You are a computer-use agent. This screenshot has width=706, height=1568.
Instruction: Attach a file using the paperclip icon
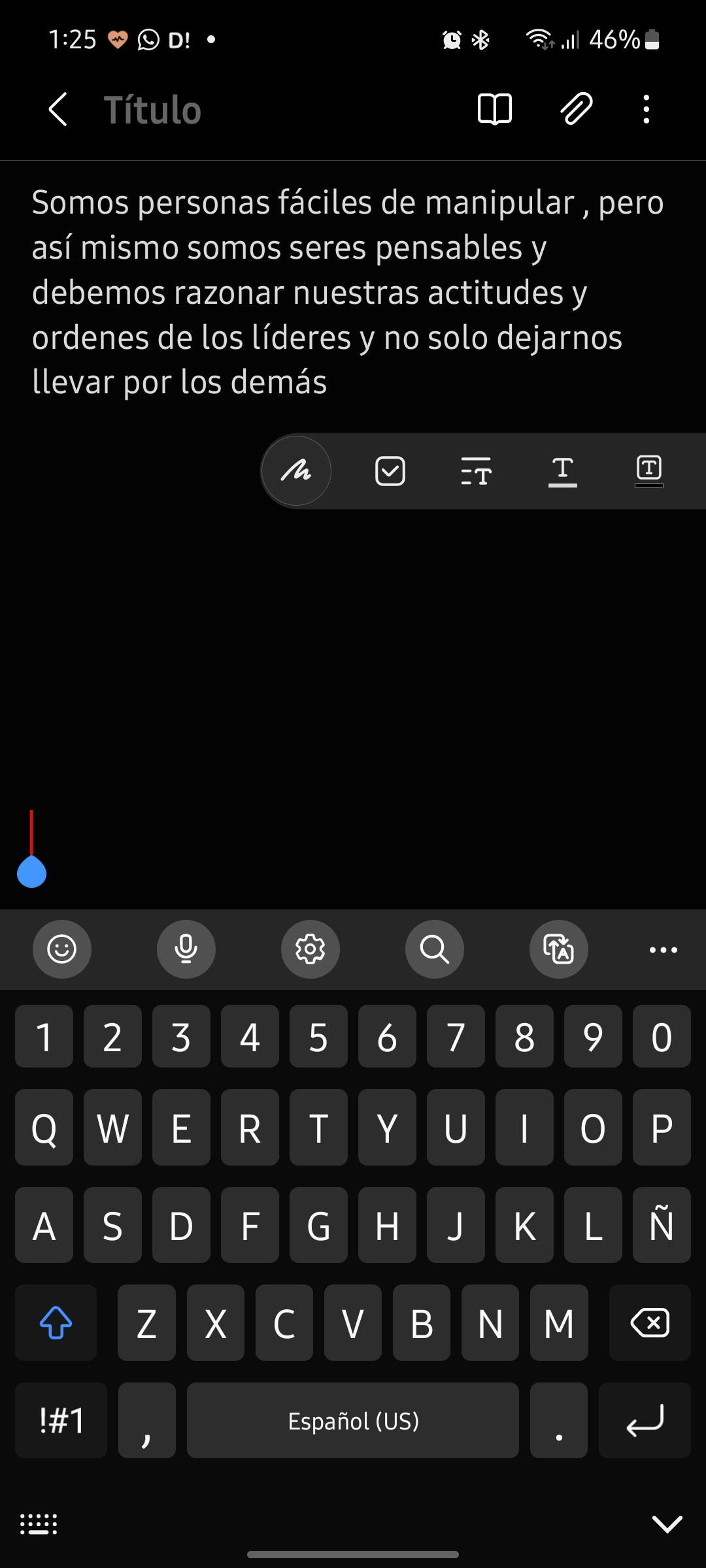577,109
